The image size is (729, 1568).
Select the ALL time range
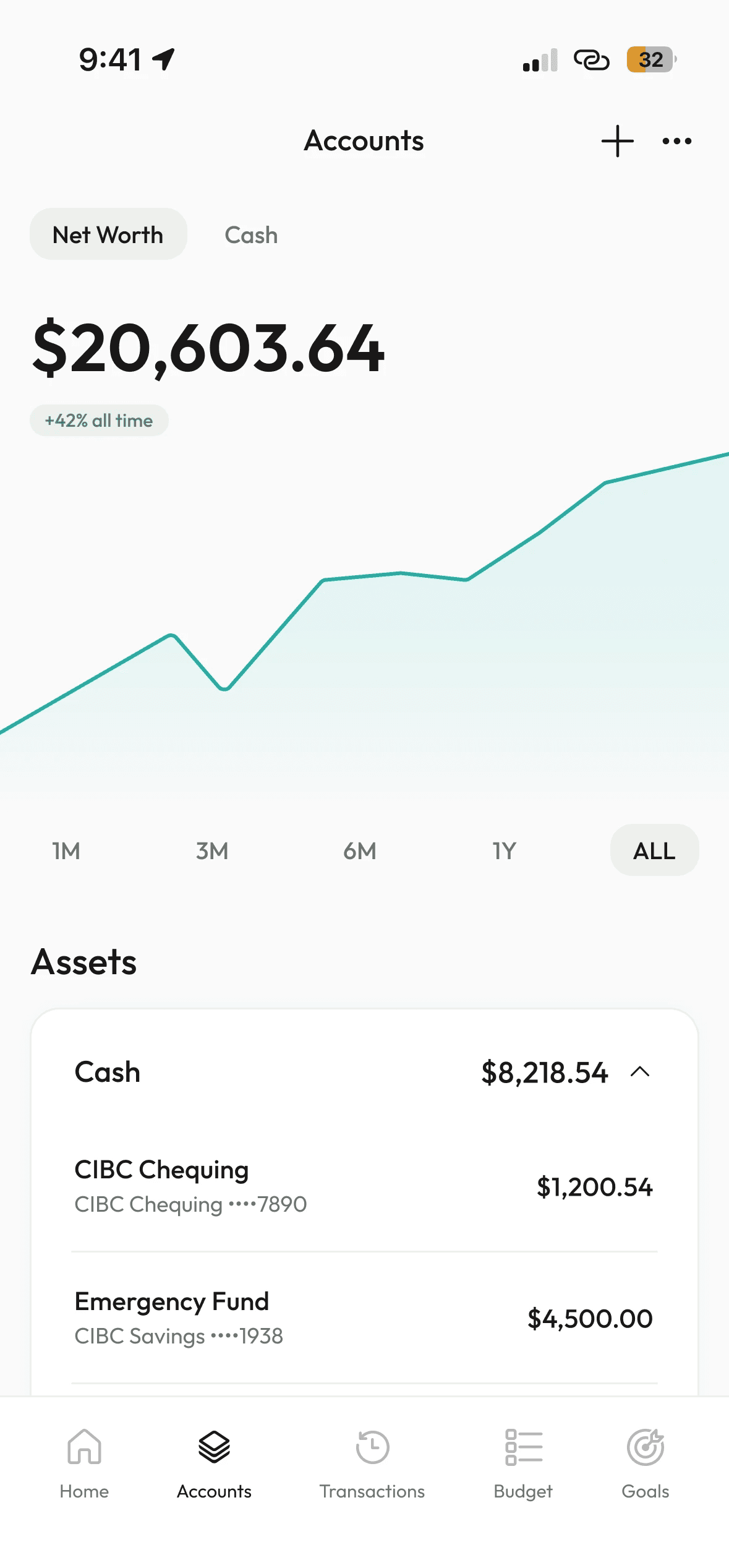654,851
